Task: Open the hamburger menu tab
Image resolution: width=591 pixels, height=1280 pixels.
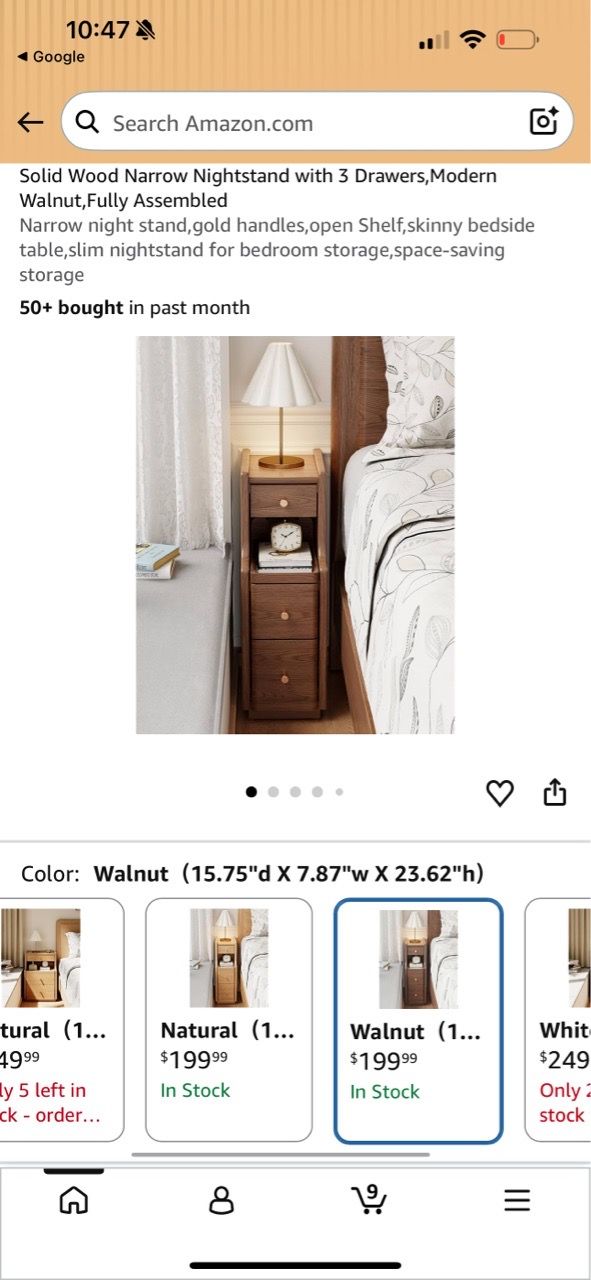Action: coord(517,1200)
